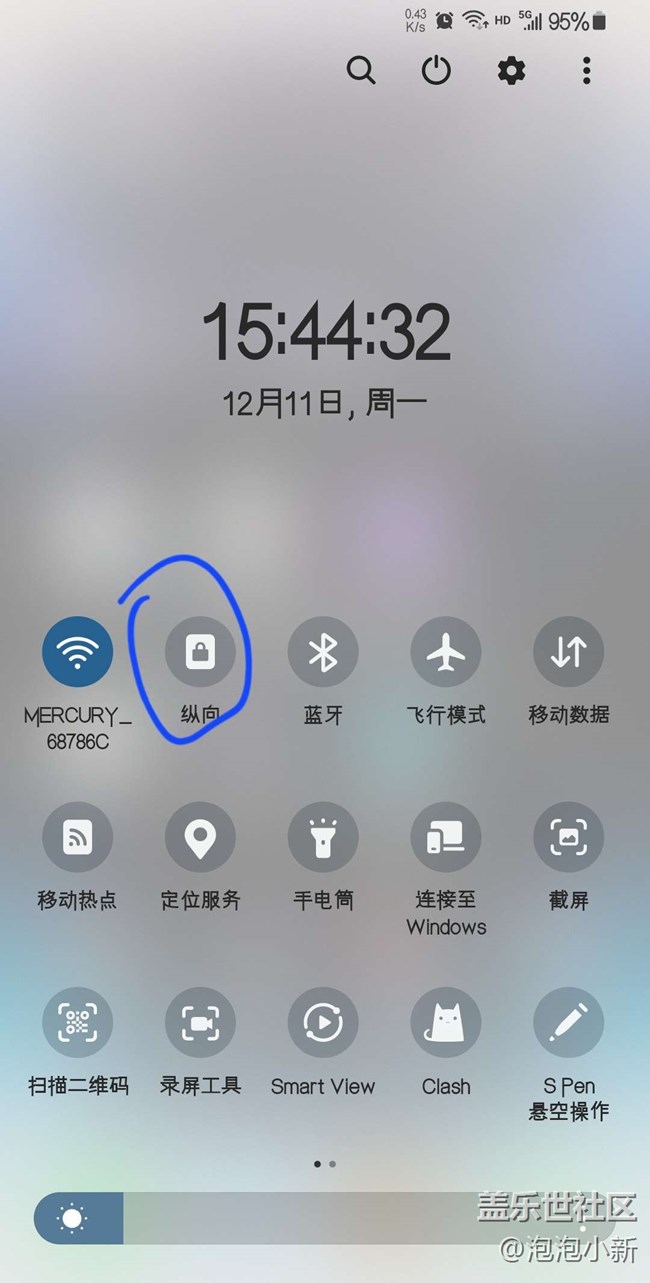Open settings via the gear icon

click(x=511, y=70)
